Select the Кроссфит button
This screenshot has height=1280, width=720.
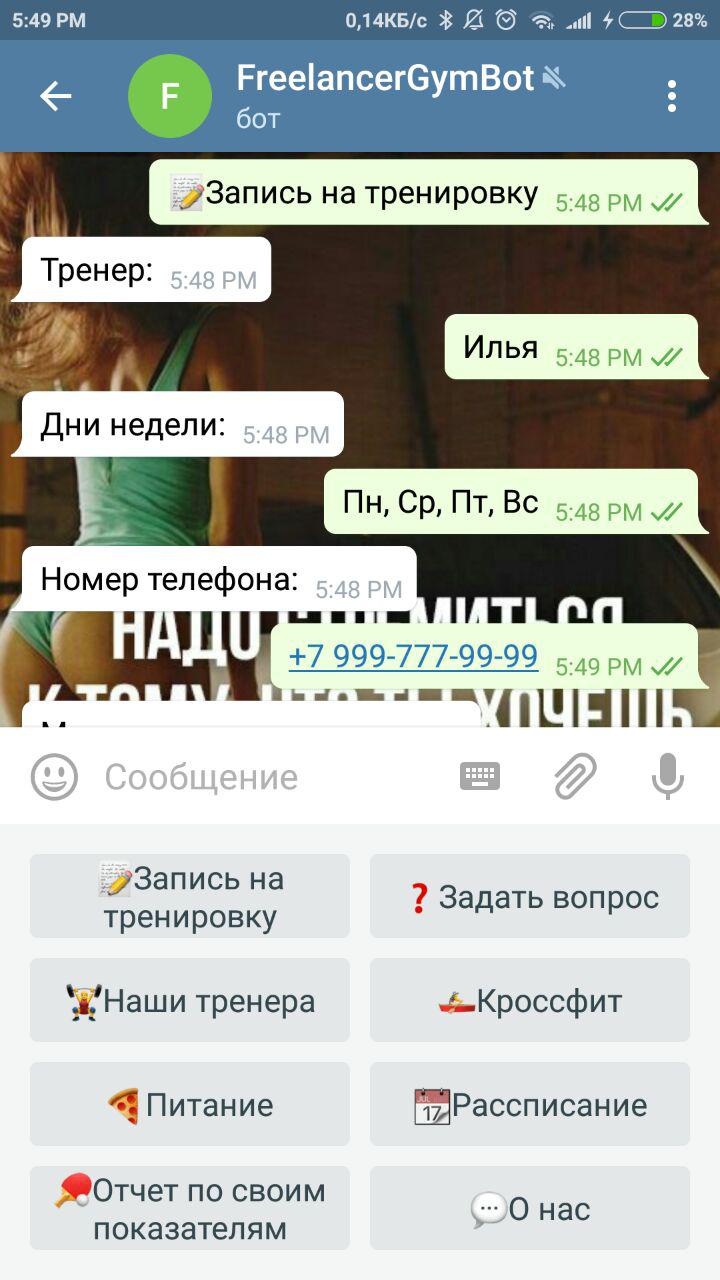(530, 1000)
